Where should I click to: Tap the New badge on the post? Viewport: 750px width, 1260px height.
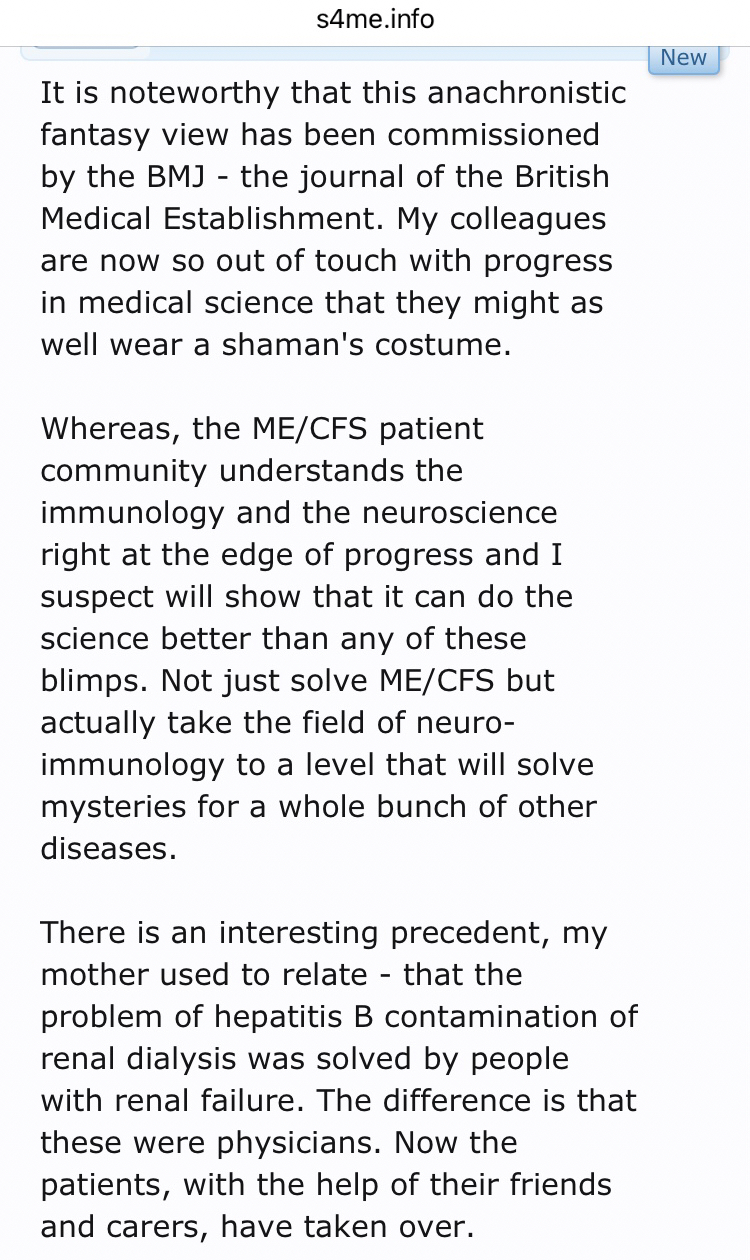click(x=683, y=58)
